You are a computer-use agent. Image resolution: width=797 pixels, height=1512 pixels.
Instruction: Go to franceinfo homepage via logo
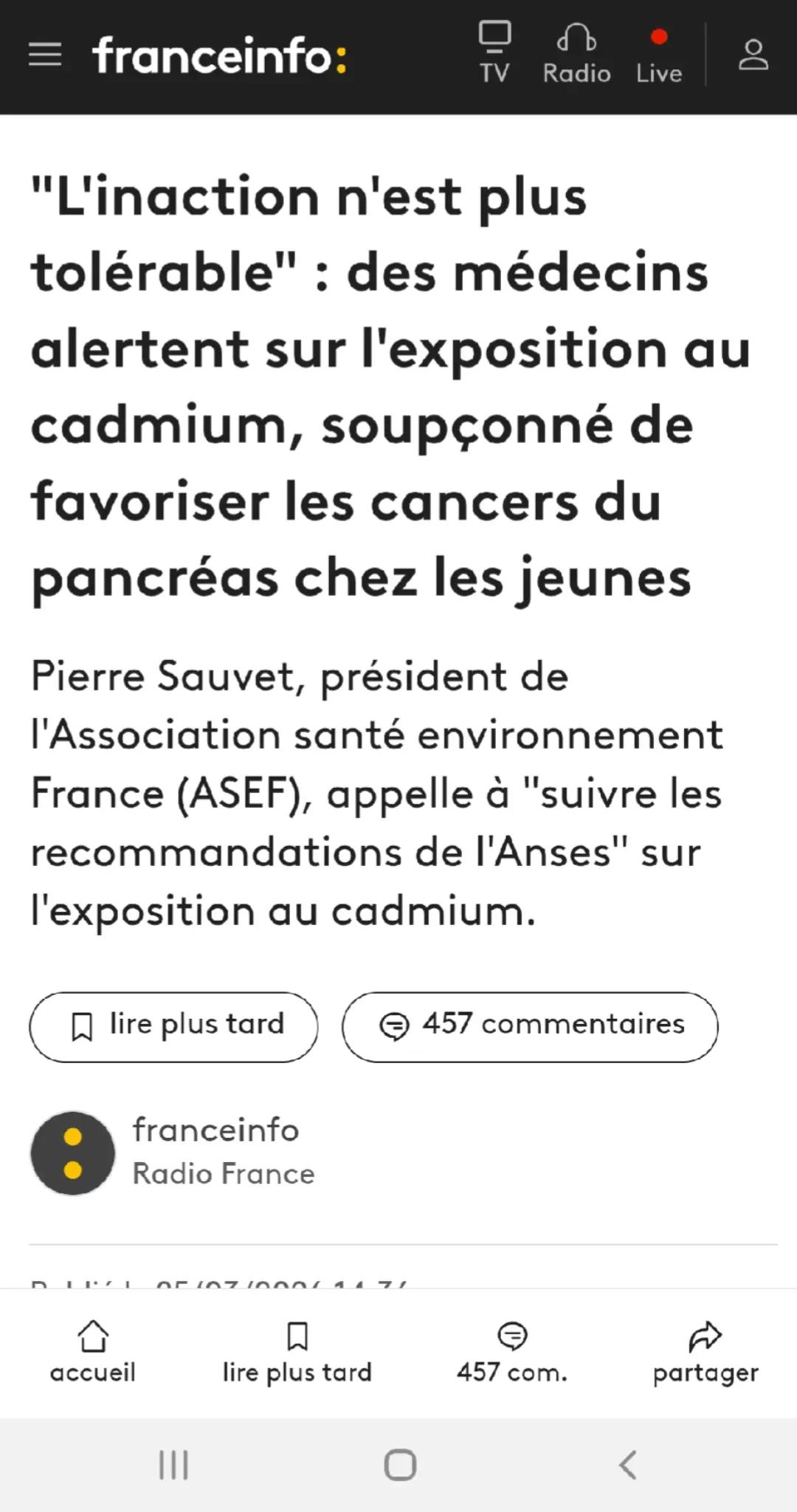[x=219, y=55]
